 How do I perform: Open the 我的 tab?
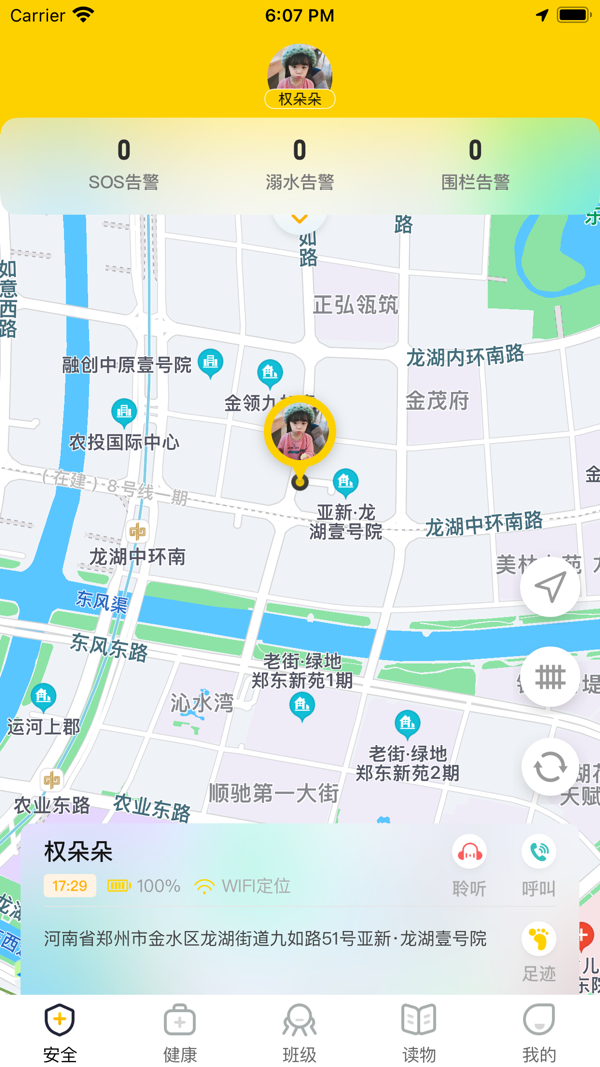point(539,1033)
